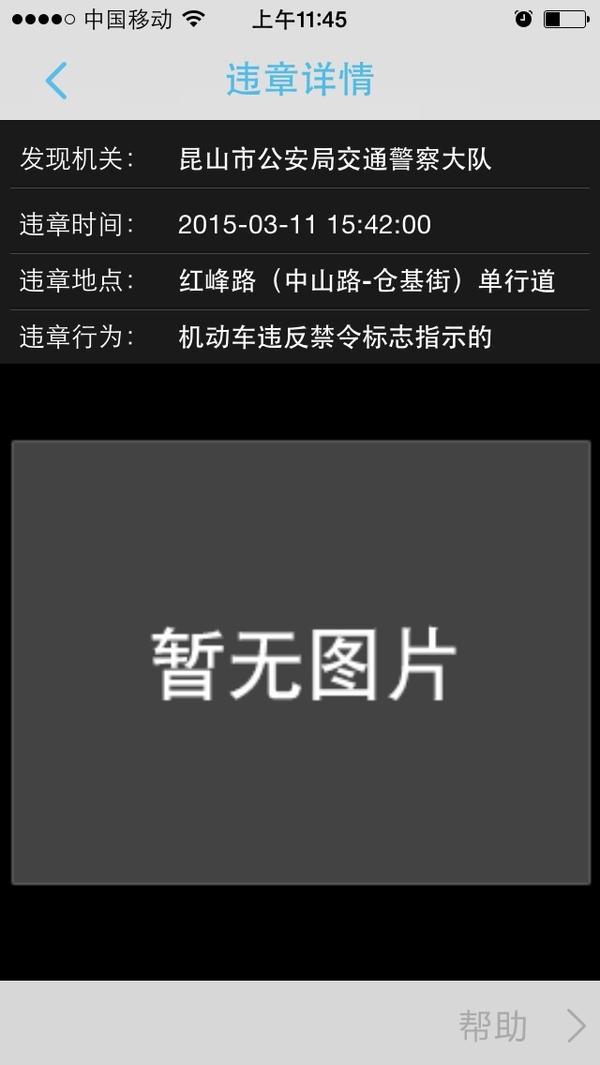Open the 帮助 help link

520,1025
